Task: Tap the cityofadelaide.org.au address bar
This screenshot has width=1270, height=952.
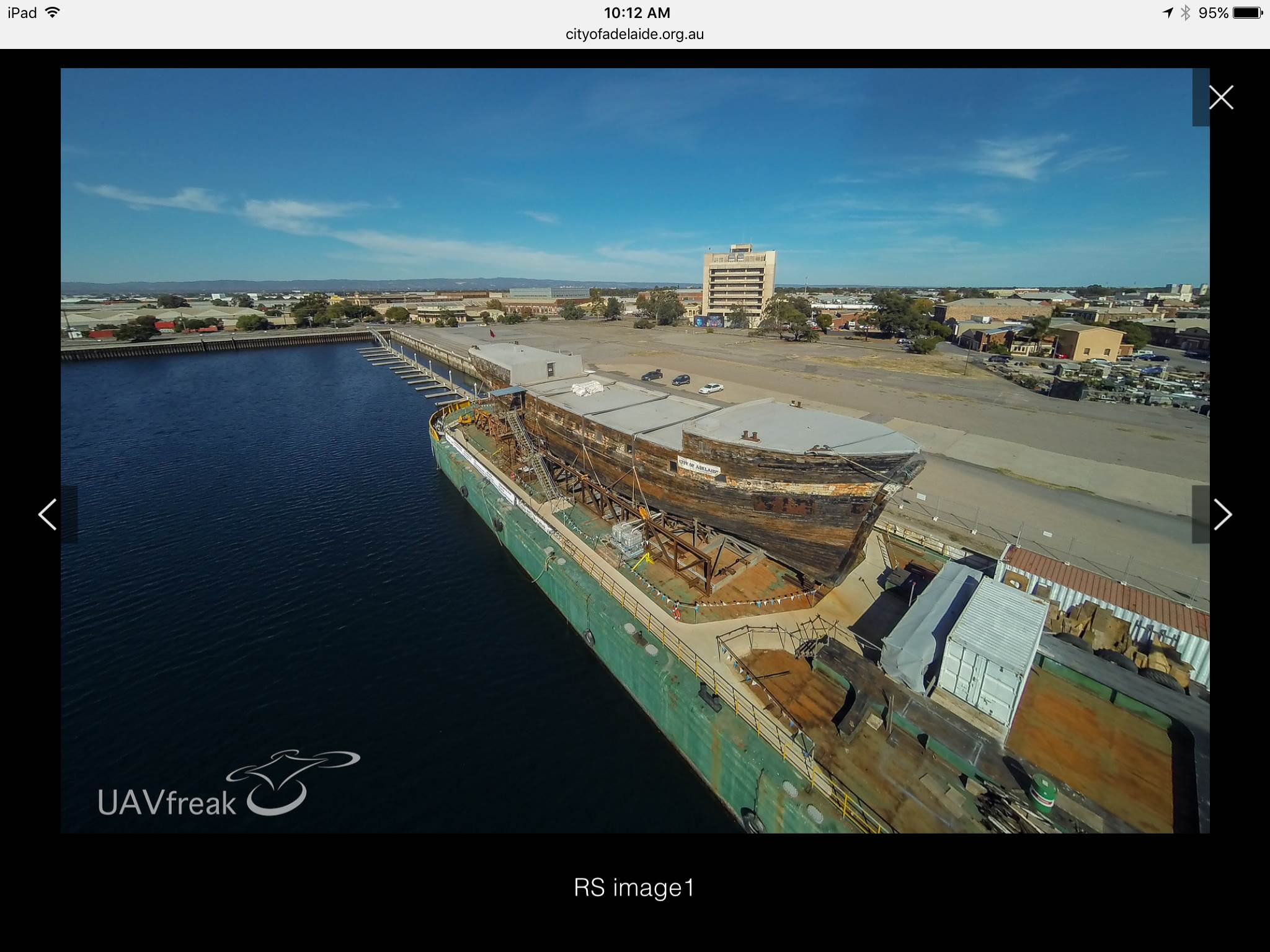Action: point(634,35)
